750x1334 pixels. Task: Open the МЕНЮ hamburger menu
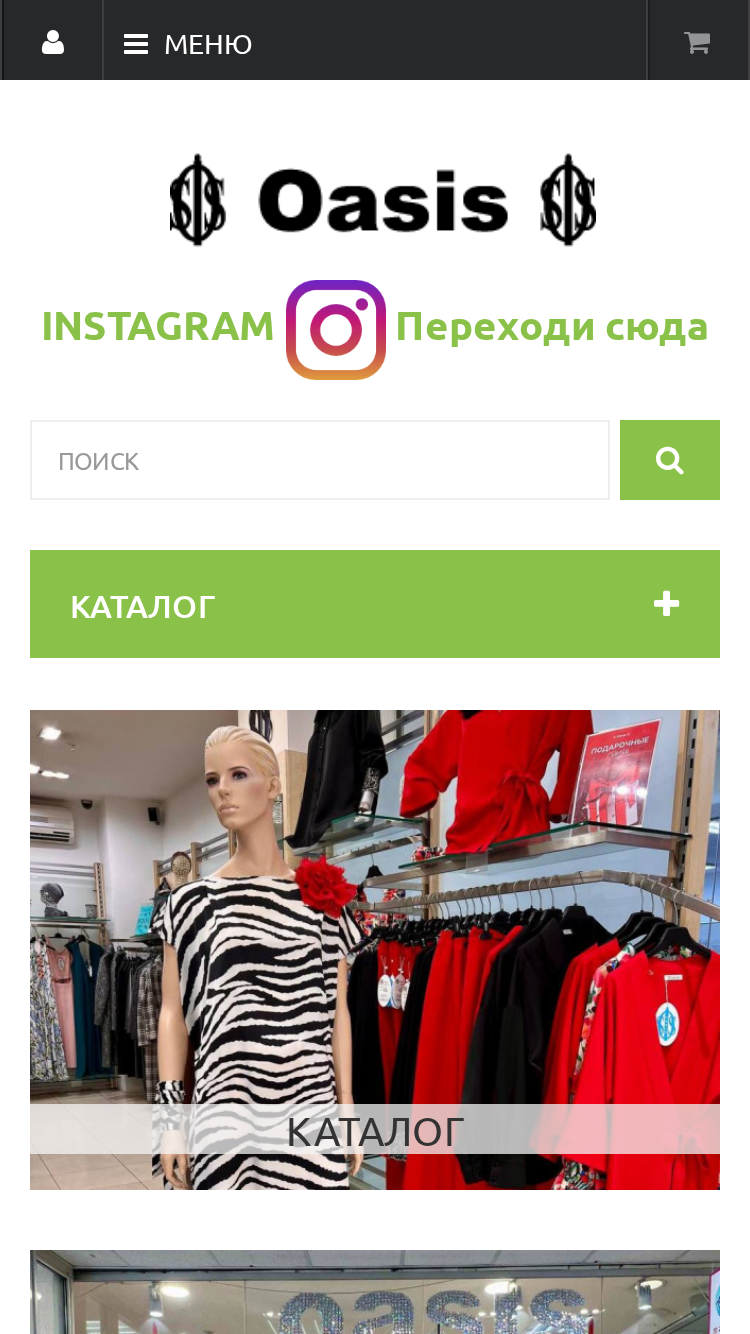(188, 44)
